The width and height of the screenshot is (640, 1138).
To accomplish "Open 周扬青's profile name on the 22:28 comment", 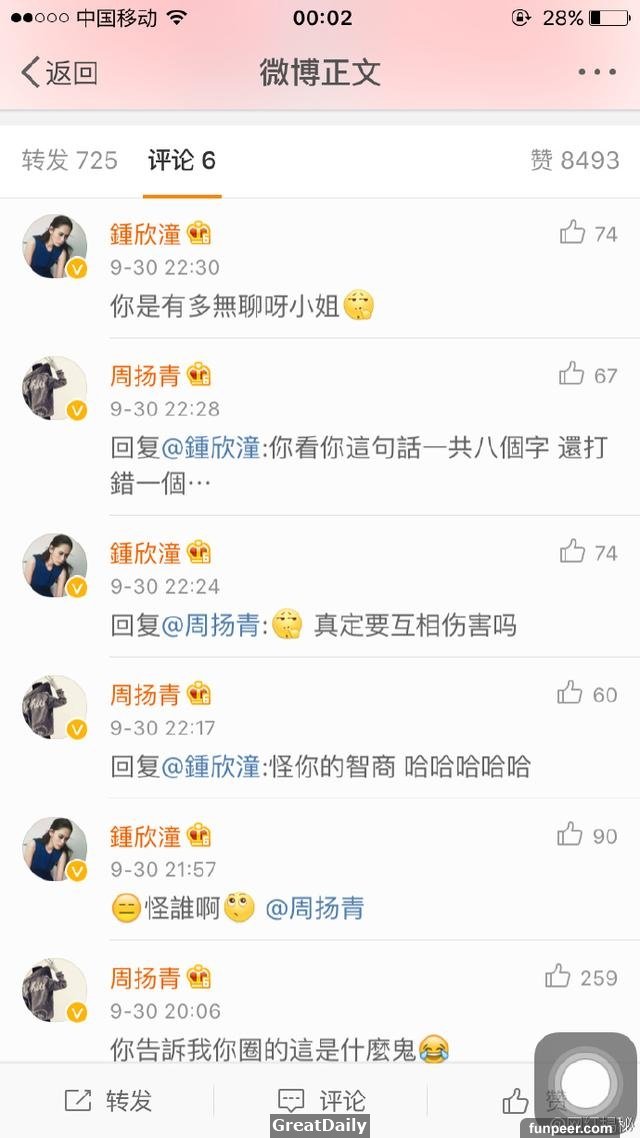I will (145, 376).
